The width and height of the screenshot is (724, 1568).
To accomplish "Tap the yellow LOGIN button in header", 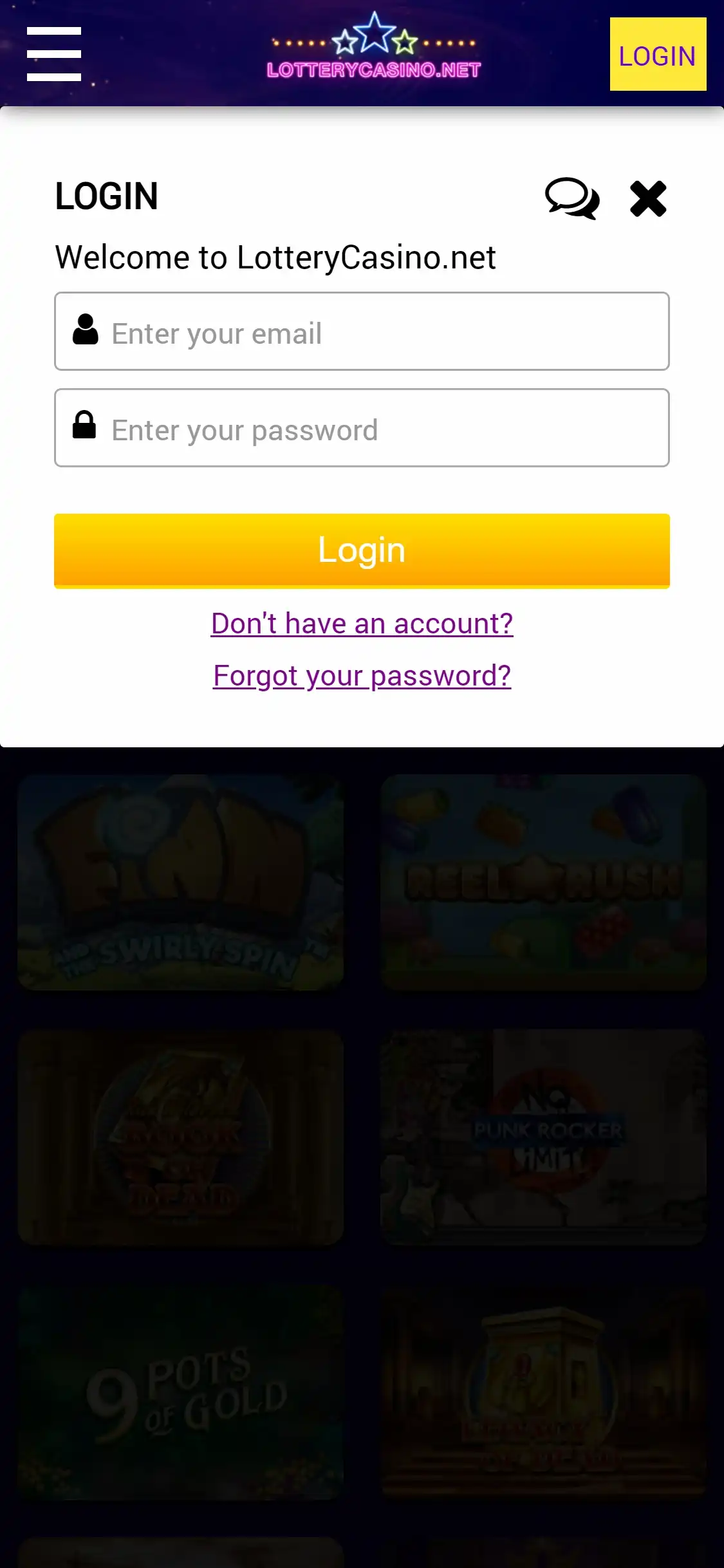I will coord(657,55).
